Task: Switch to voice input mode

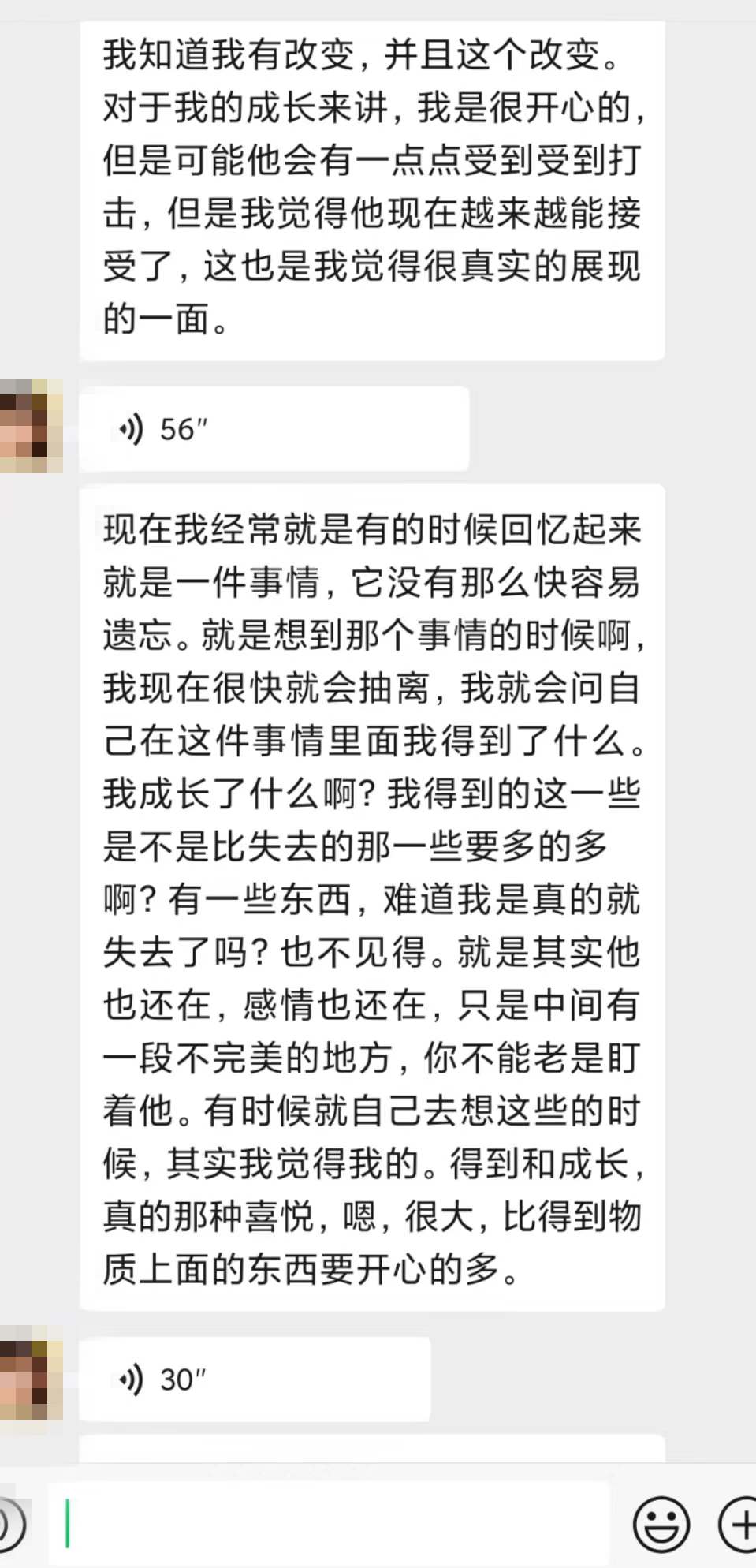Action: click(9, 1523)
